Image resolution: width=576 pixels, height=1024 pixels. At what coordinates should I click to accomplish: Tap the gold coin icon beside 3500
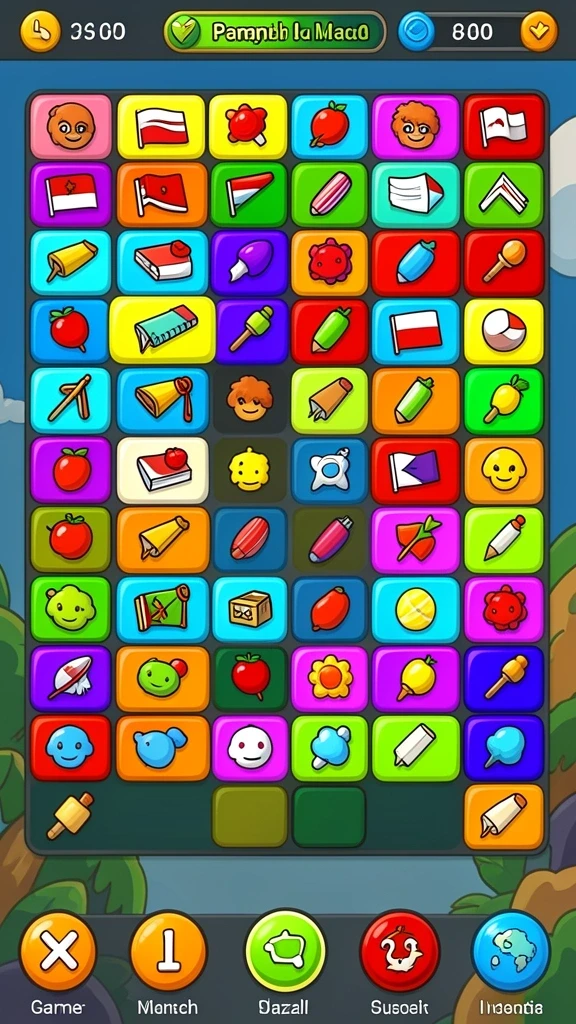[40, 31]
